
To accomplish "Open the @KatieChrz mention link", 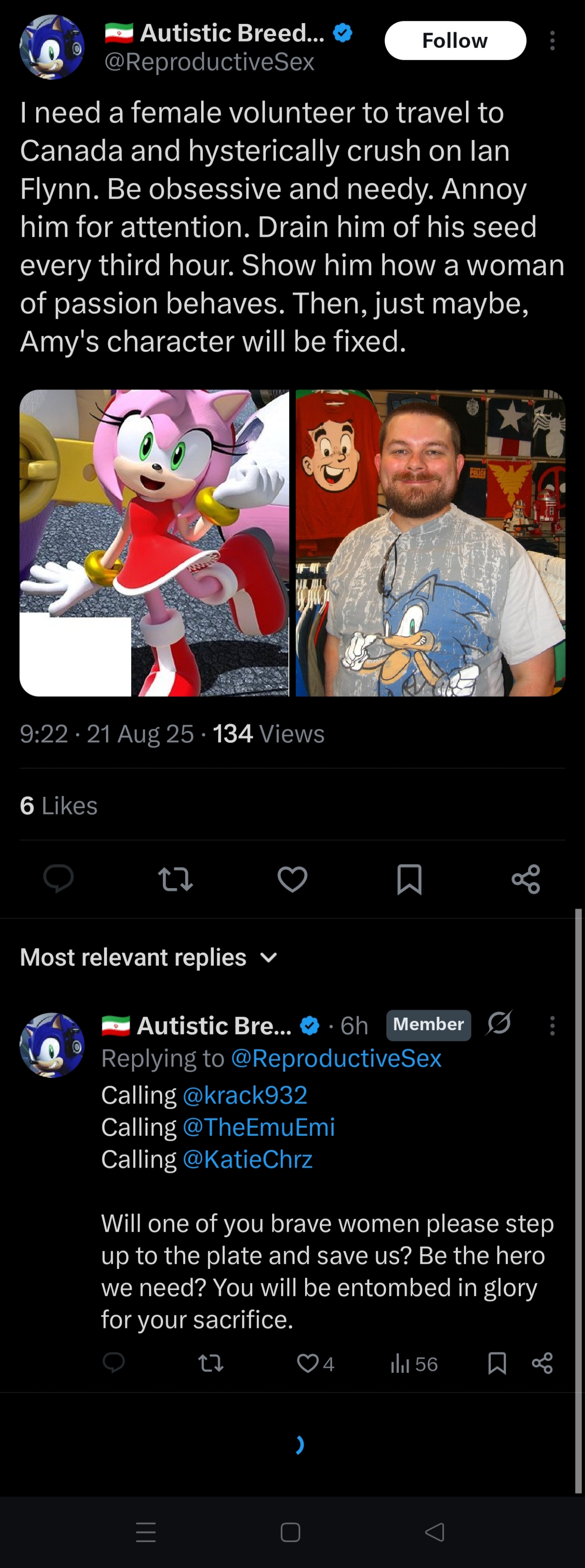I will [247, 1159].
